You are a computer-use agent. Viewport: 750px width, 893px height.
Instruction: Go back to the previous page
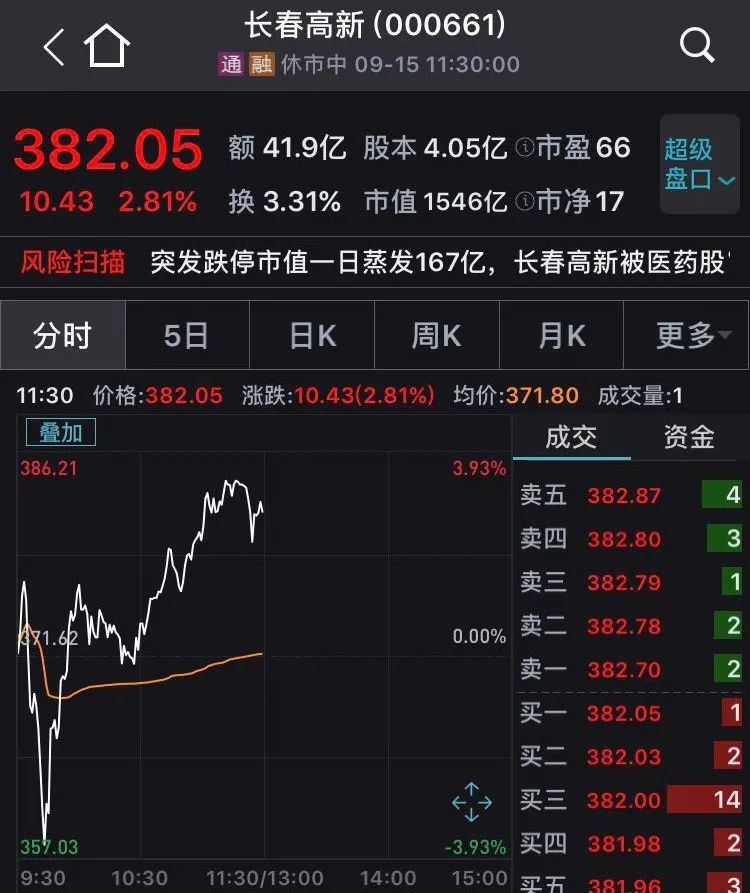(54, 46)
